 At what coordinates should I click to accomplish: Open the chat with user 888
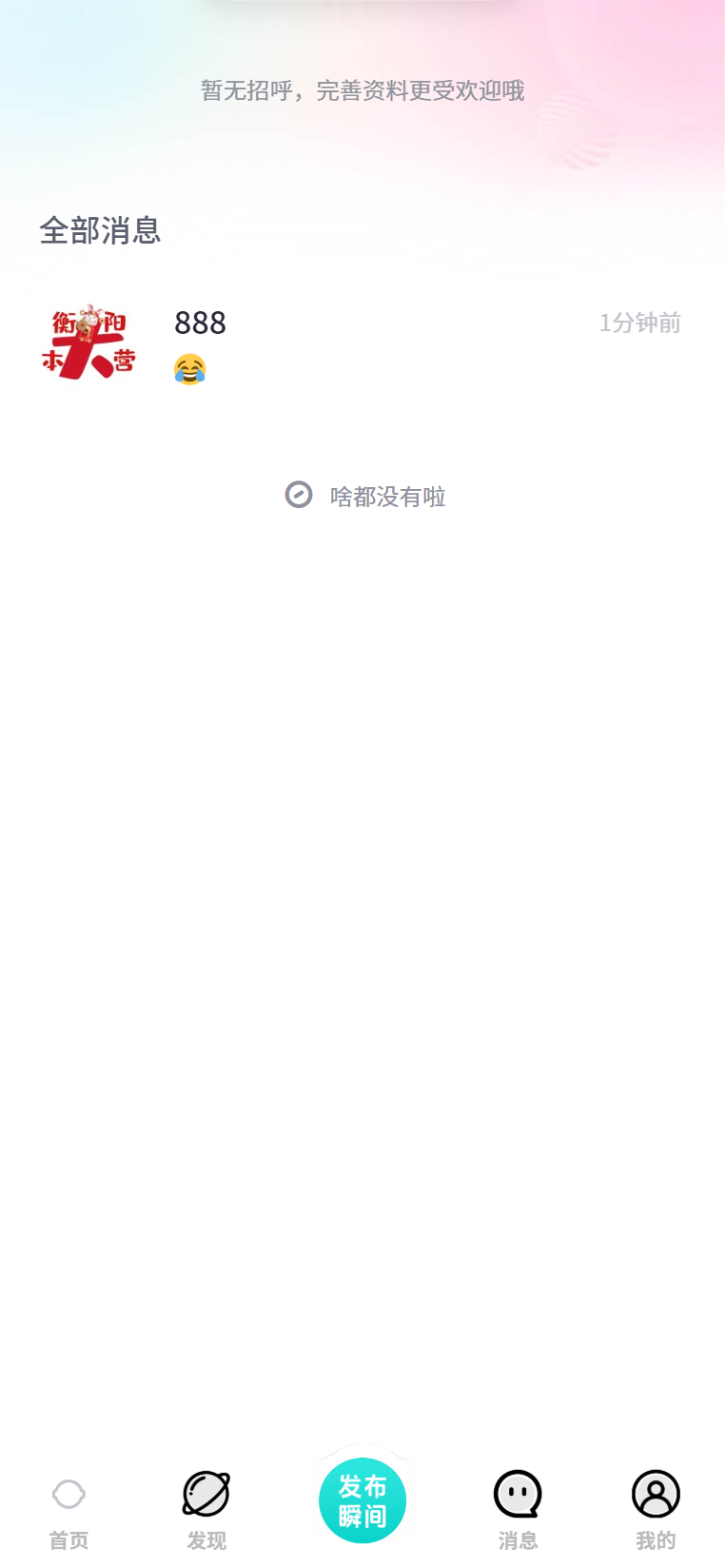362,343
